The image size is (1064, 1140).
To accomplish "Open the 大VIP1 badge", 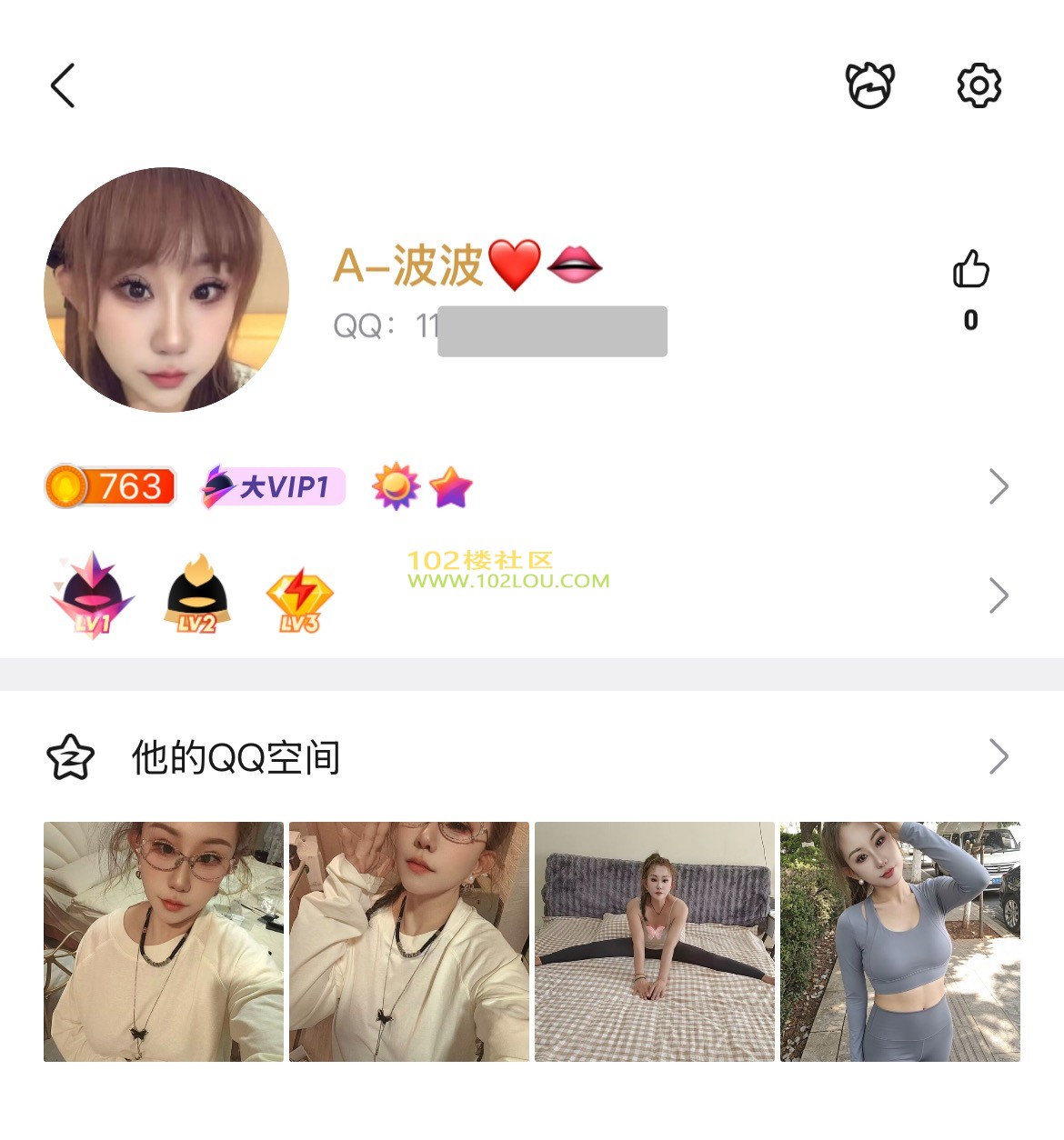I will (273, 487).
